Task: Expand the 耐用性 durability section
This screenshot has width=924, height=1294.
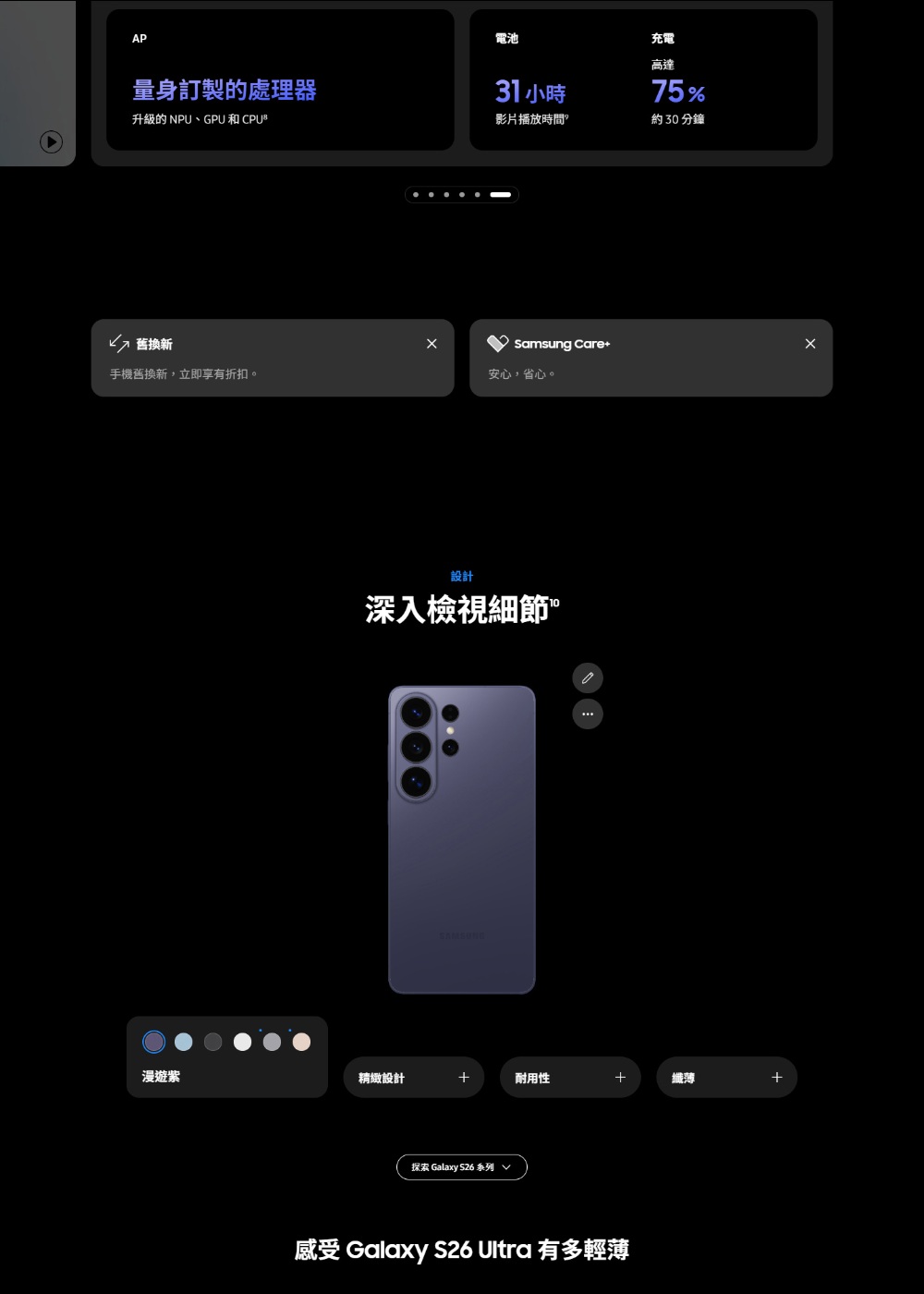Action: pyautogui.click(x=570, y=1078)
